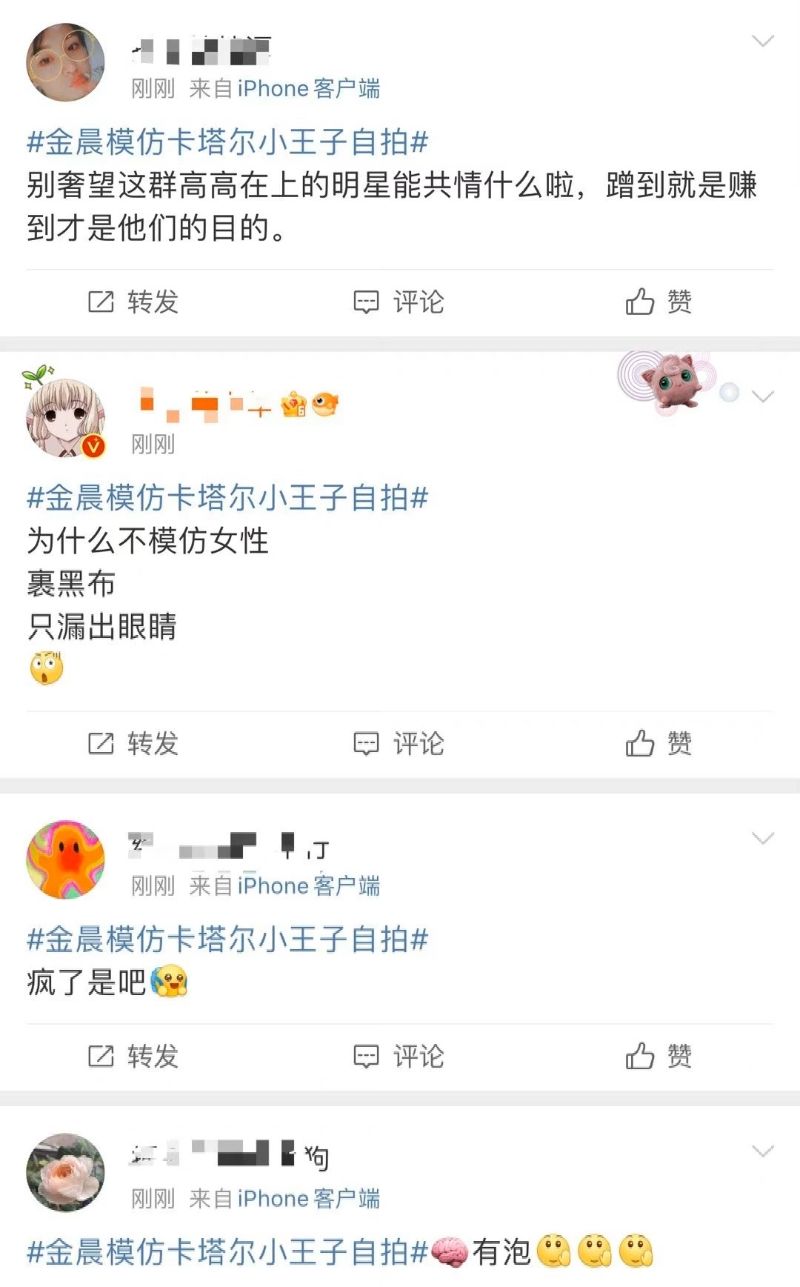
Task: Open the rose avatar user's profile
Action: 65,1172
